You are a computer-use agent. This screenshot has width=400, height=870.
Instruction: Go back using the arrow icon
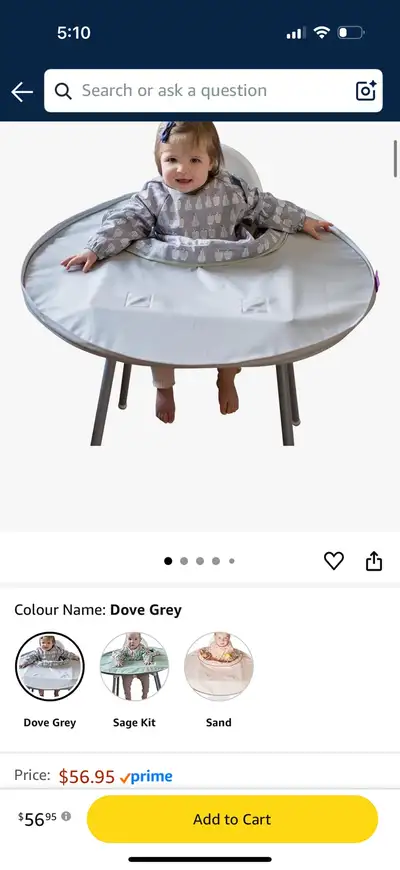coord(22,92)
